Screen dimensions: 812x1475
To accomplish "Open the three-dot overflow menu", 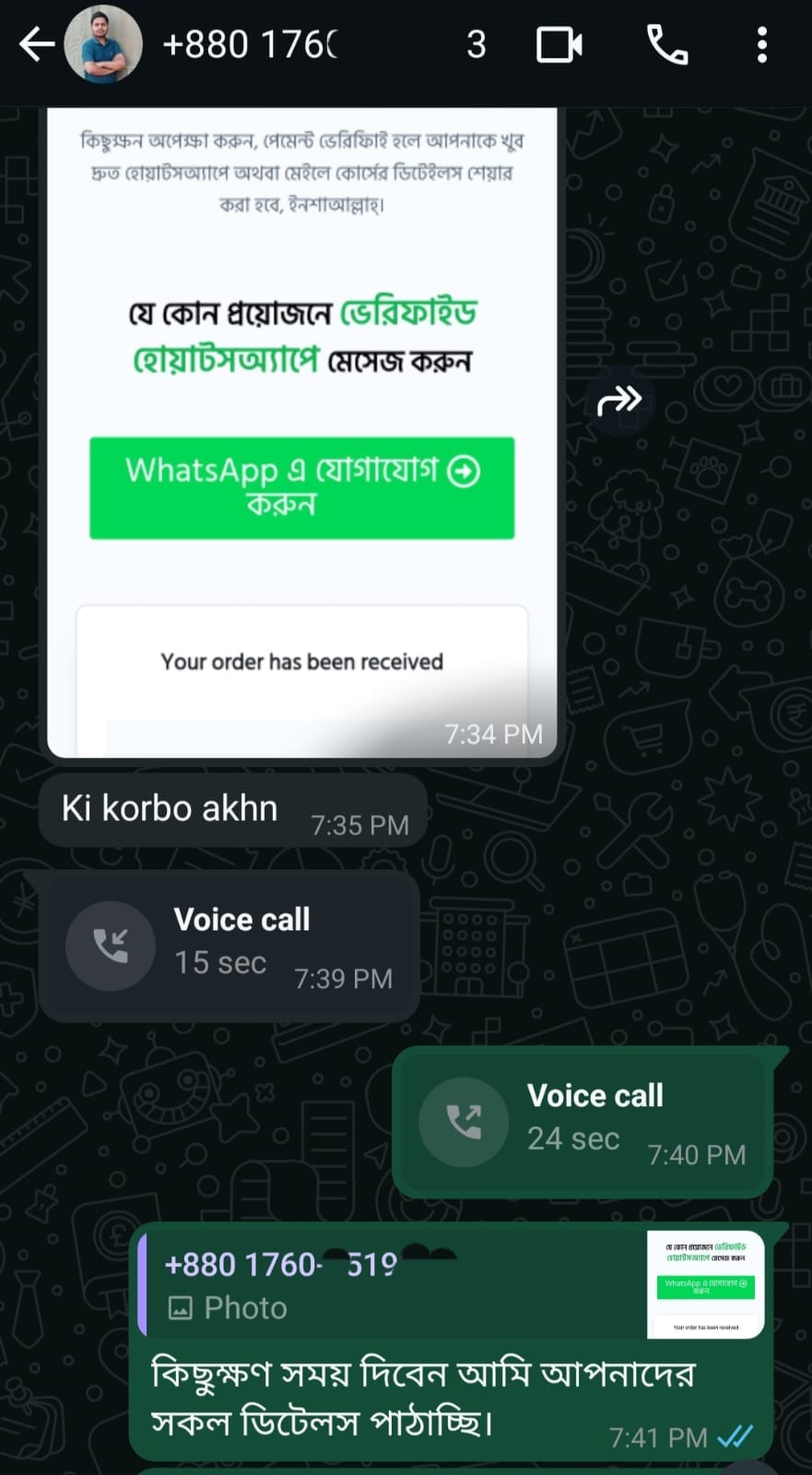I will 761,44.
